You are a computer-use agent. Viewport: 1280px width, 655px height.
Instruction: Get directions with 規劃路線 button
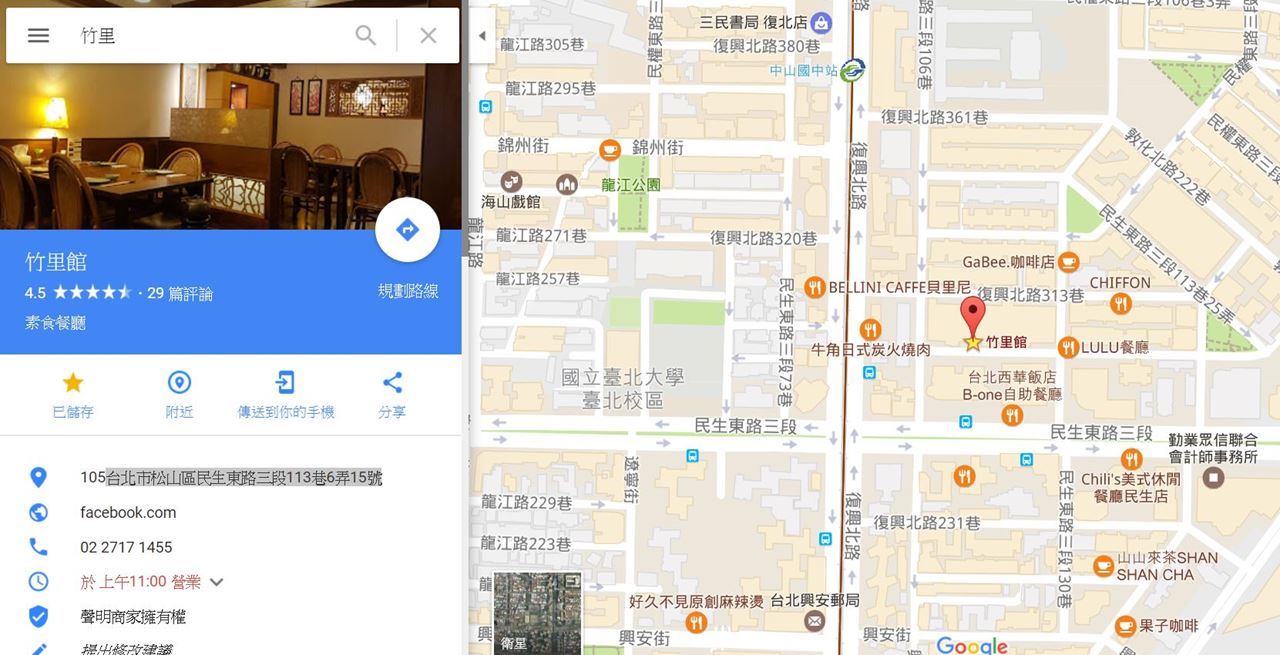pos(407,231)
